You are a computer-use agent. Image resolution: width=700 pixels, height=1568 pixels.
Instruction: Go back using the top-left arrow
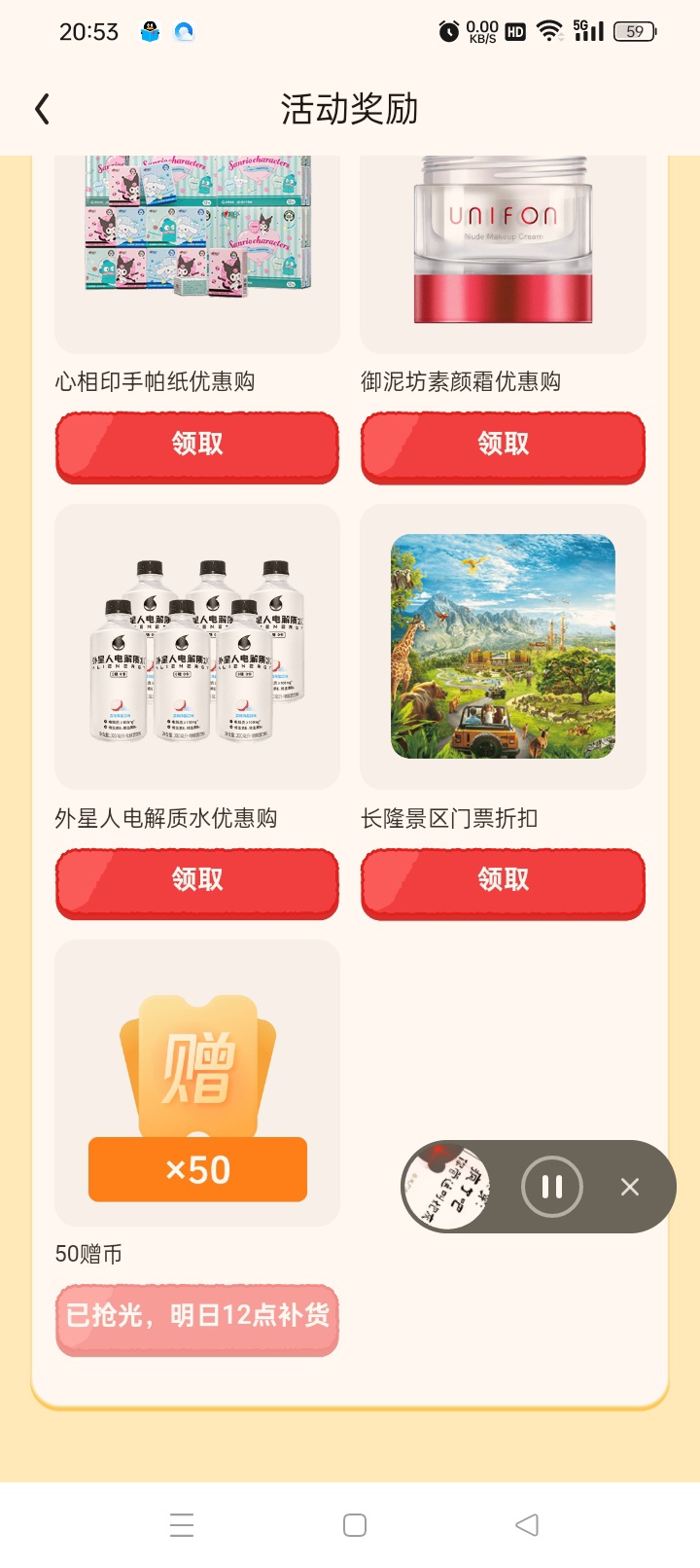(42, 109)
